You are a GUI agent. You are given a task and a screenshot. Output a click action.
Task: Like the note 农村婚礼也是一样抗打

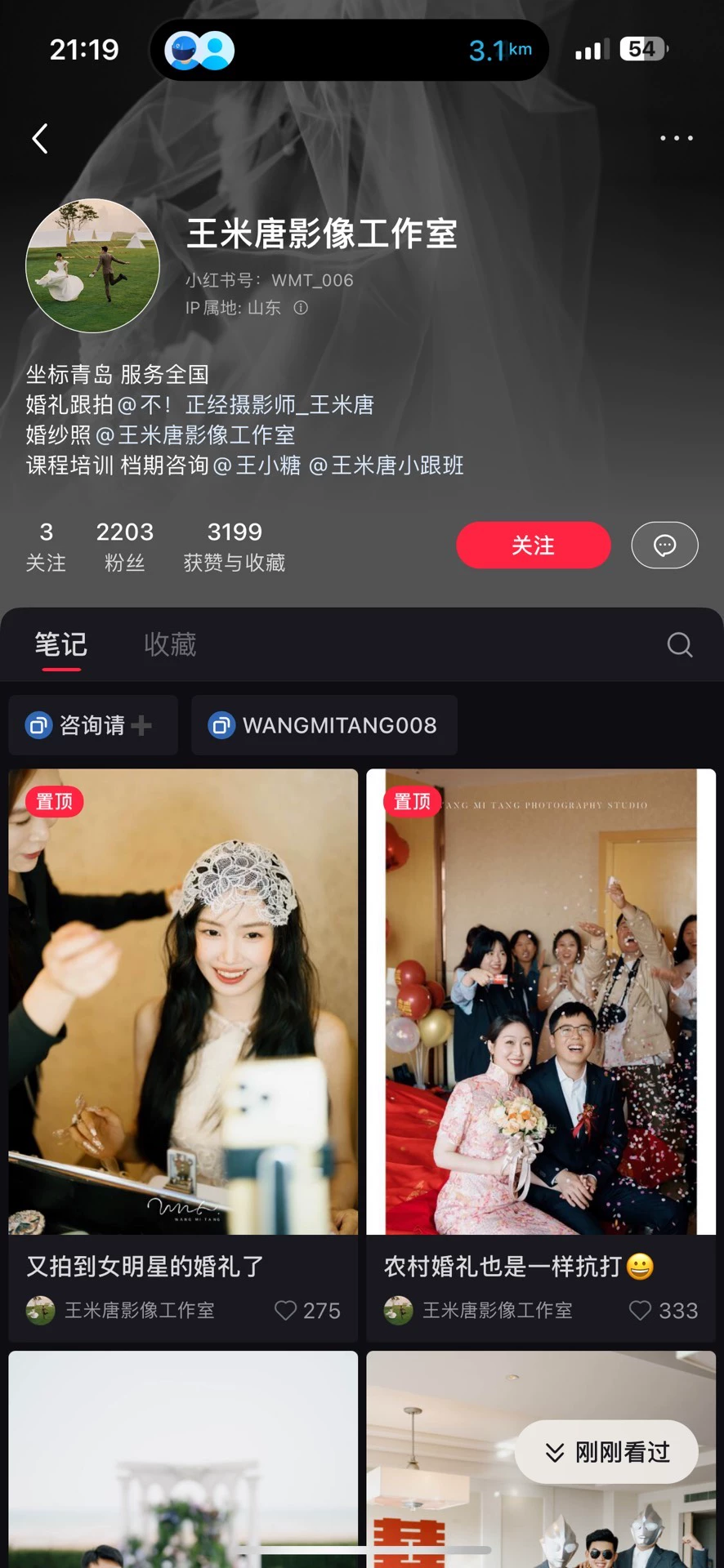[641, 1311]
